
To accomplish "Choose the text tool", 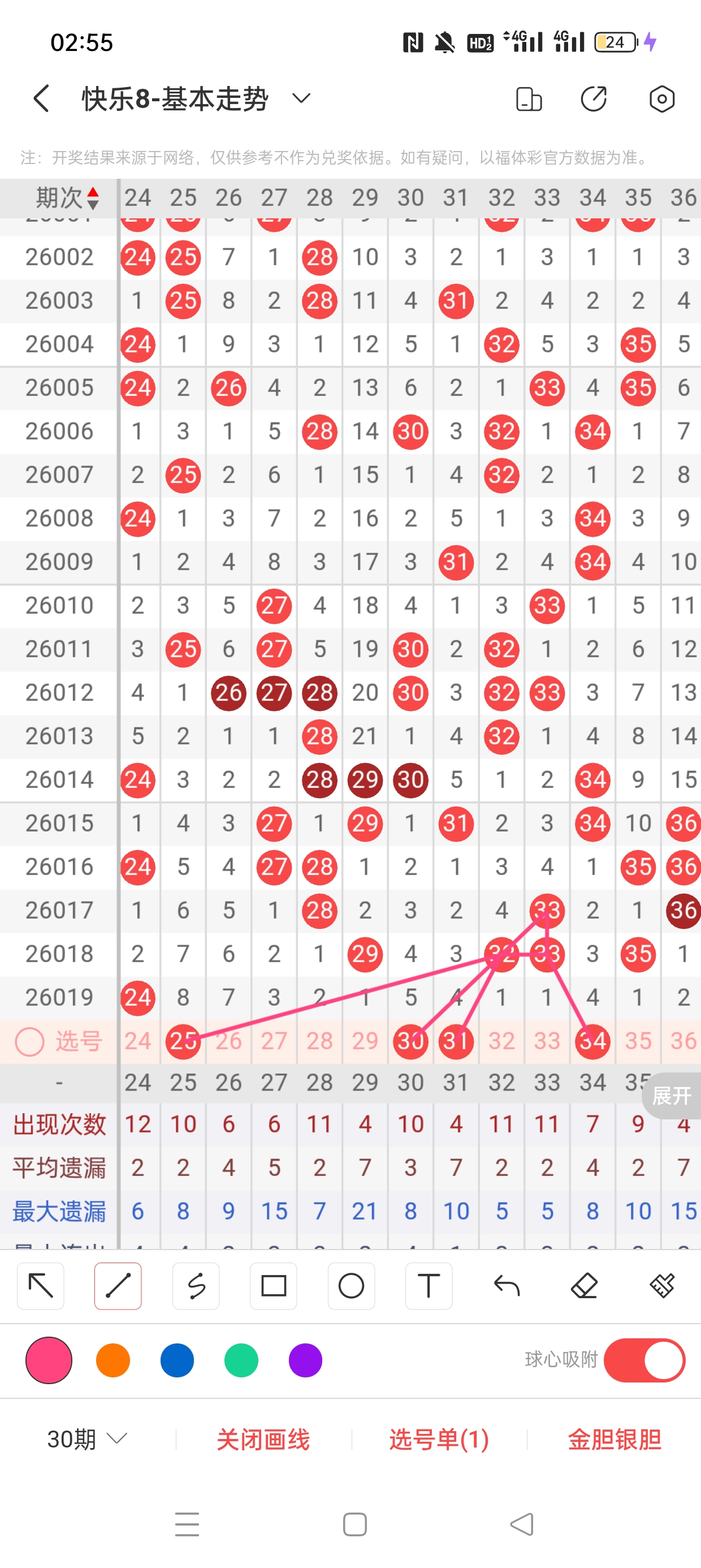I will point(429,1286).
